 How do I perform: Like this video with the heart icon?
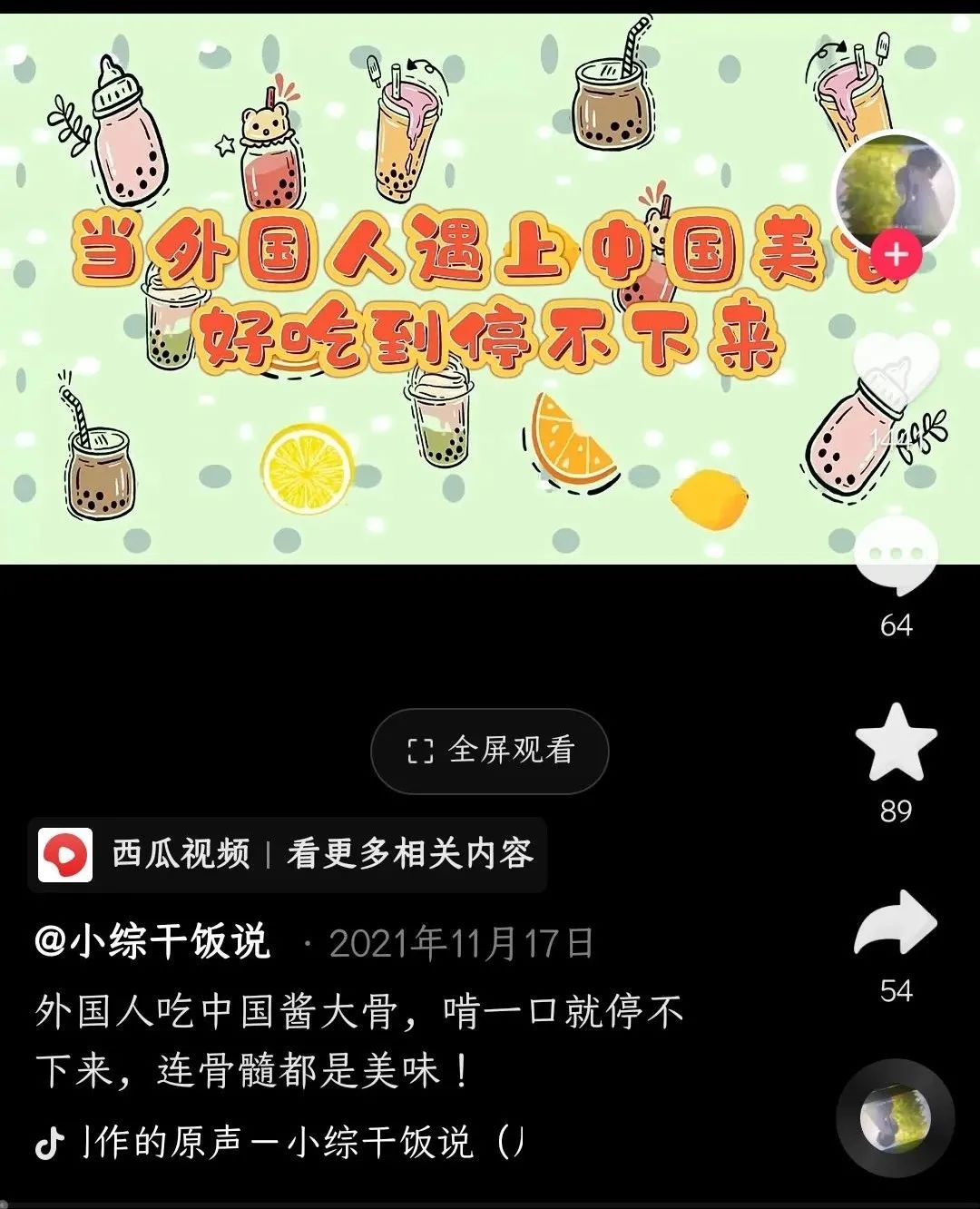[x=896, y=370]
